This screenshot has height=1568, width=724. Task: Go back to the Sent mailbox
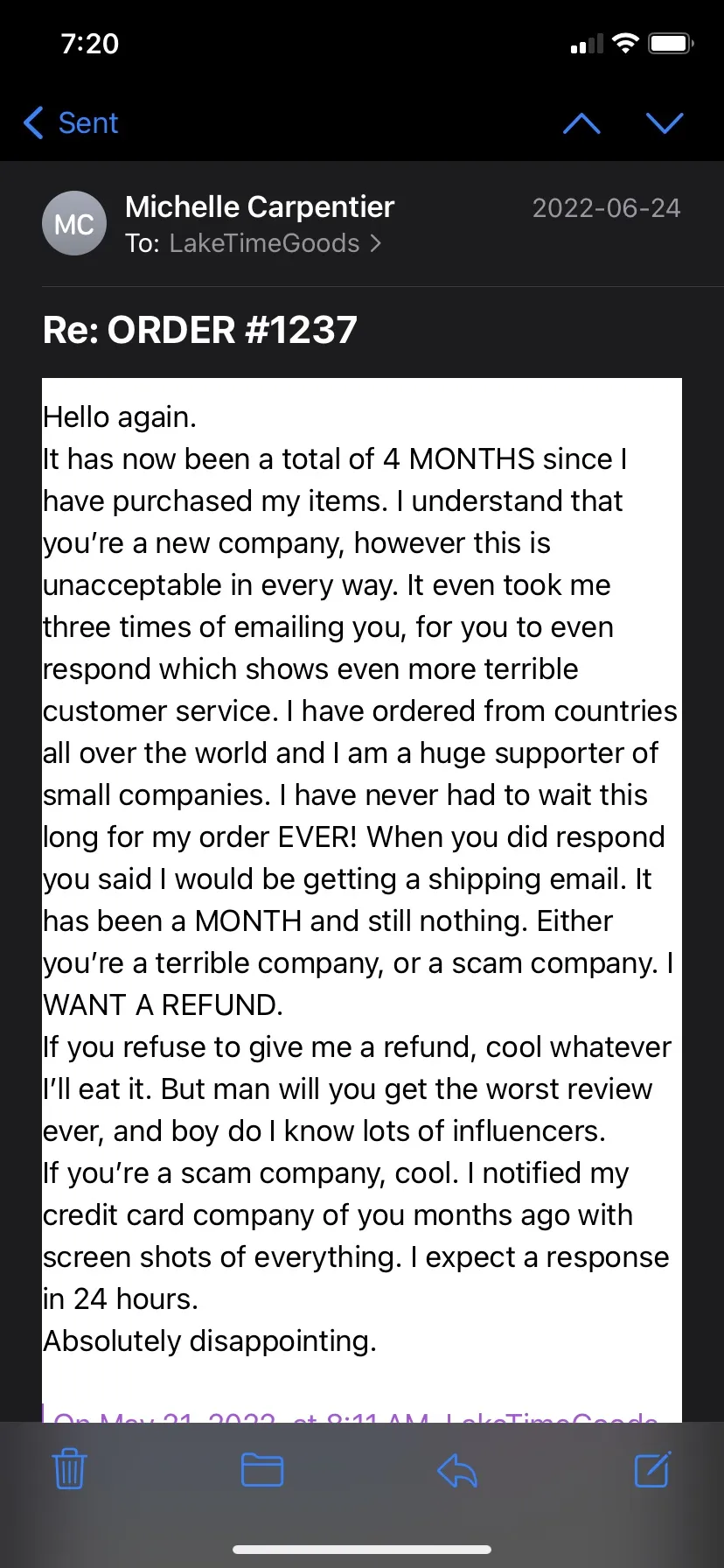[72, 123]
